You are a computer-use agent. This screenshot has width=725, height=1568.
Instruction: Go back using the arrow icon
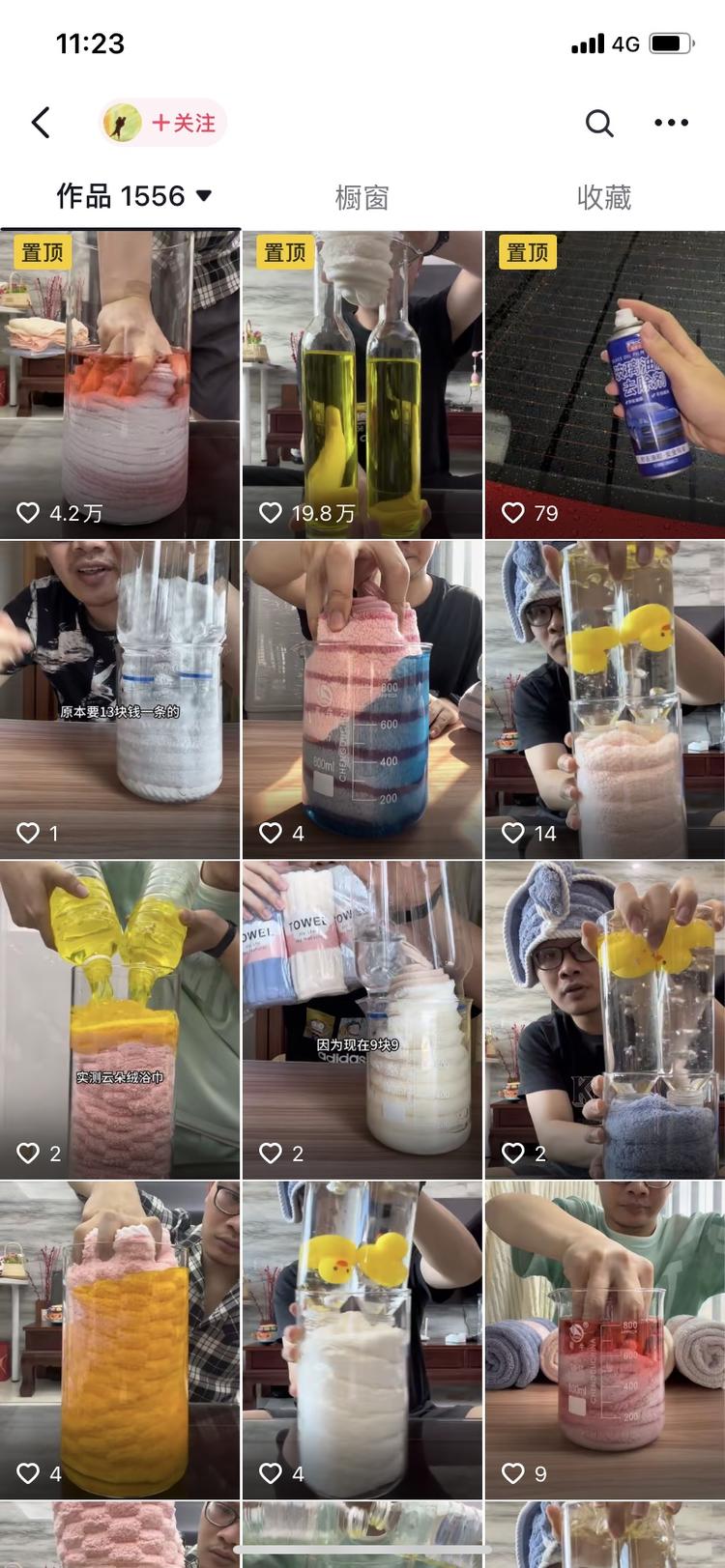pos(41,123)
